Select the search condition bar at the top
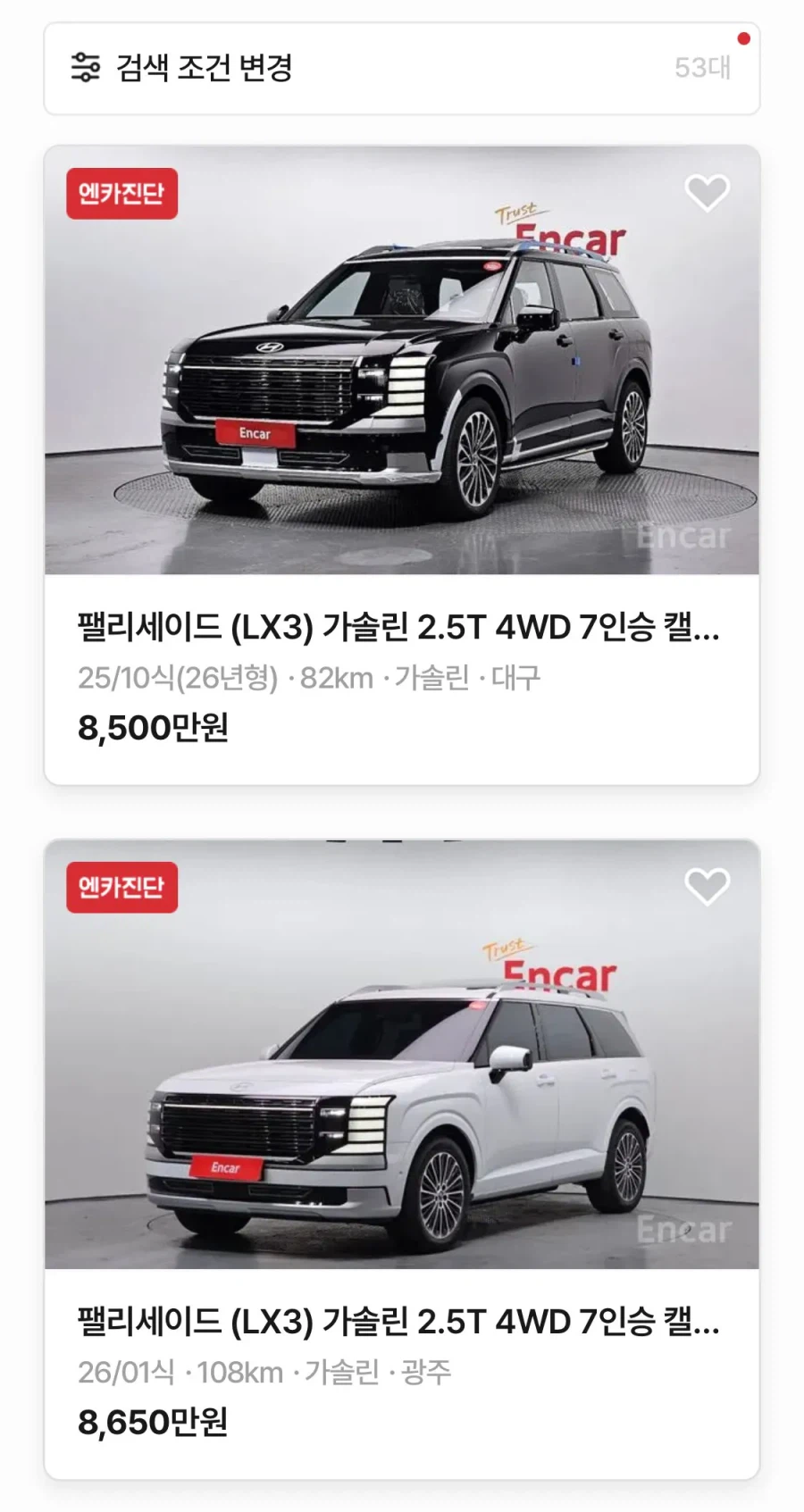 [x=402, y=67]
